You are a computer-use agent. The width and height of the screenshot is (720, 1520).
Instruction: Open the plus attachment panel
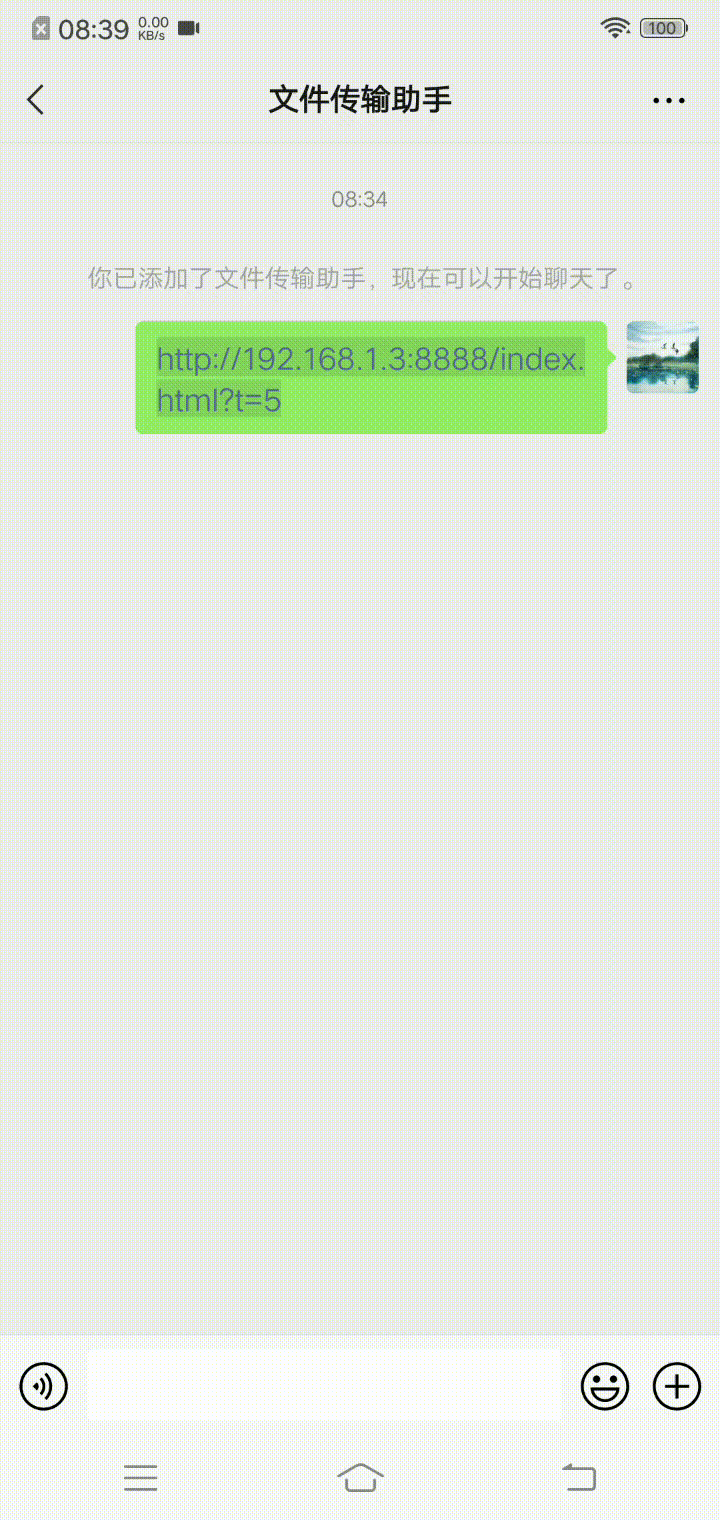[677, 1386]
